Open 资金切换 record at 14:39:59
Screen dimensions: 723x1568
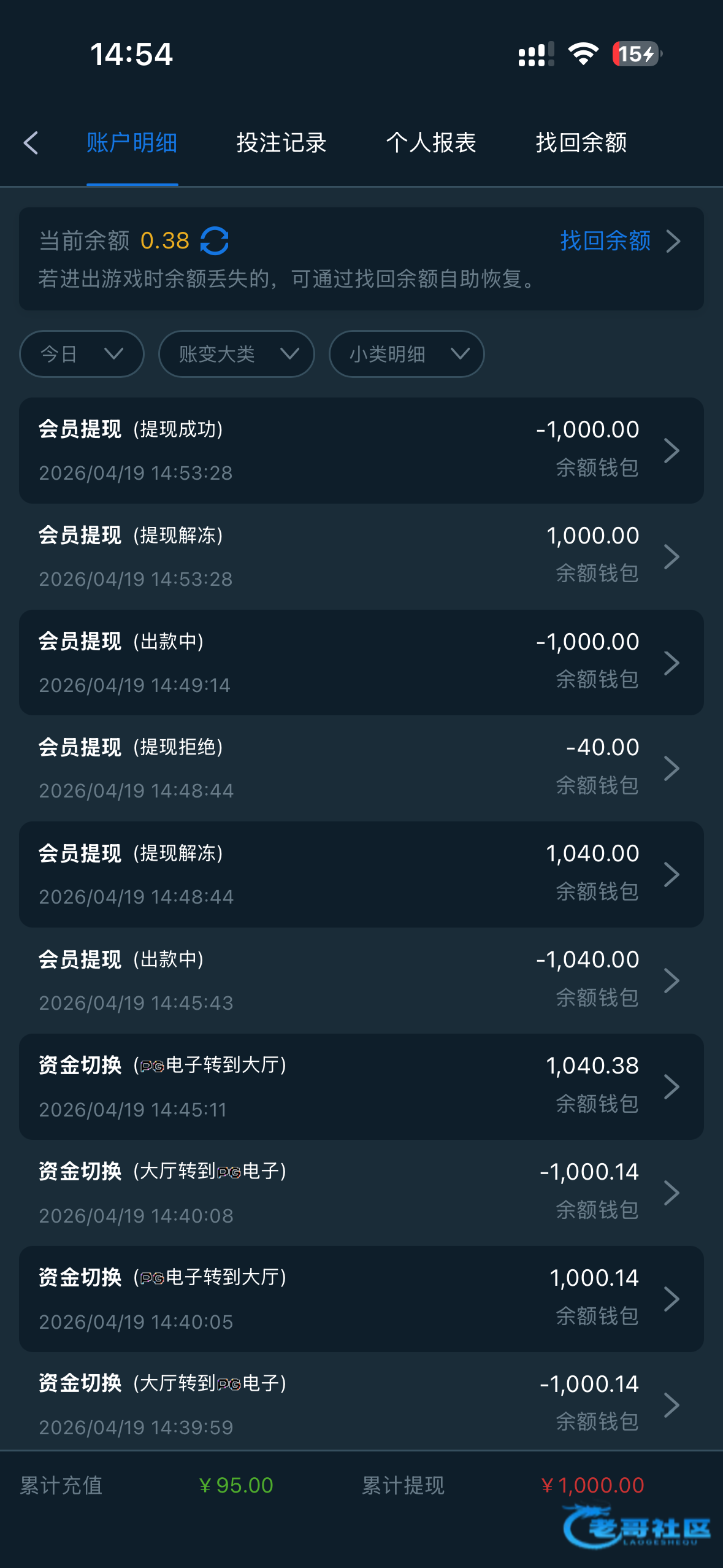pos(361,1402)
